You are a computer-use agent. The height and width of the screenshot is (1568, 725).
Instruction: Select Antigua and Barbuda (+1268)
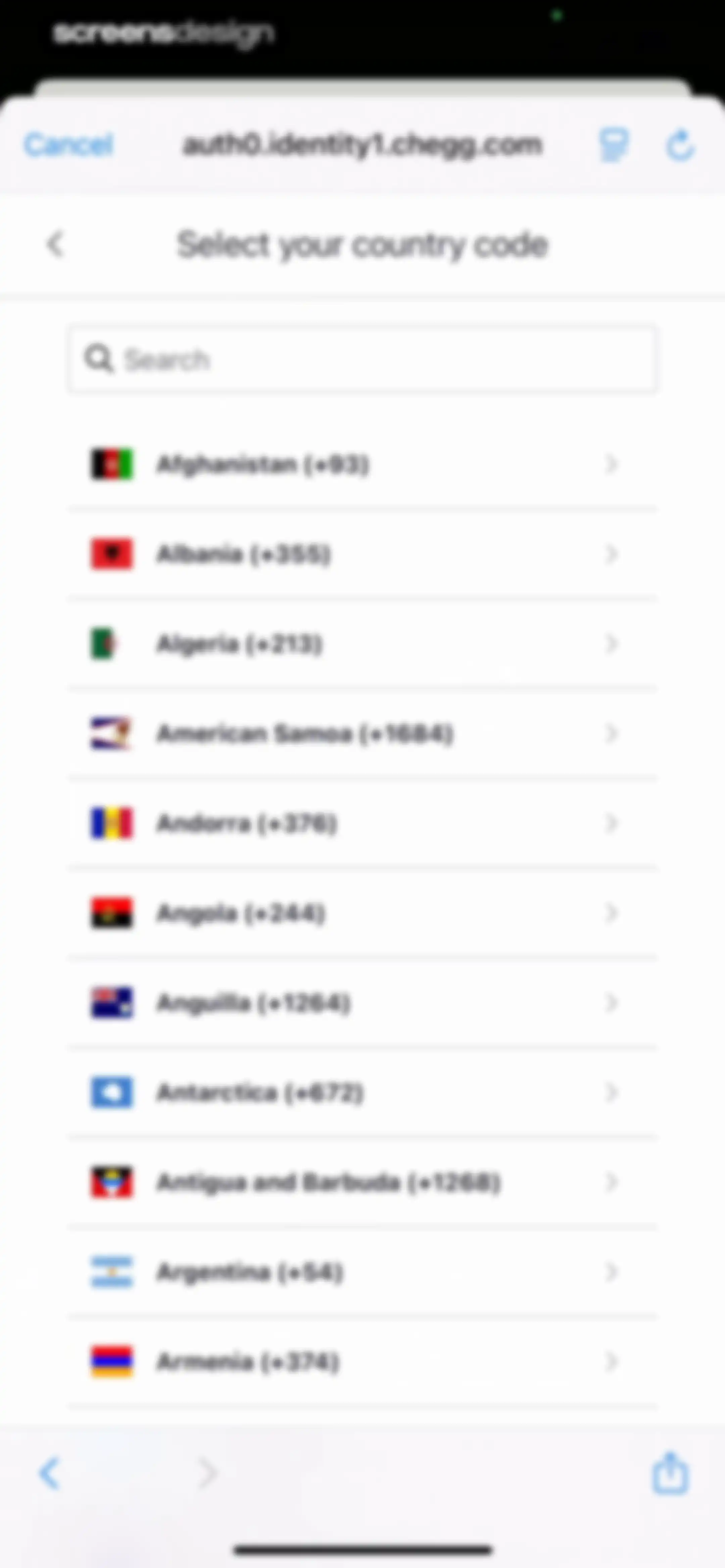(x=362, y=1182)
